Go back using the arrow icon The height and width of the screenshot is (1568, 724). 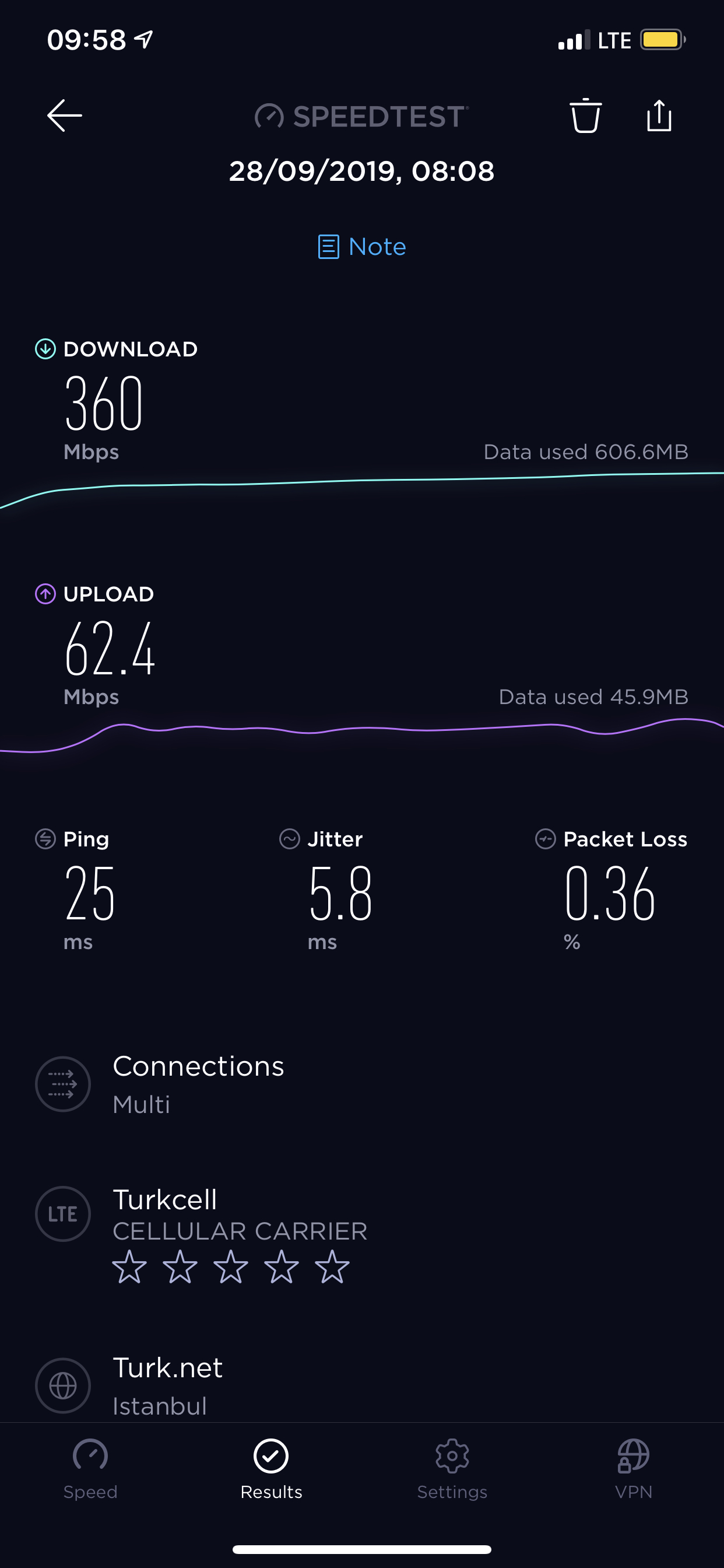click(65, 115)
